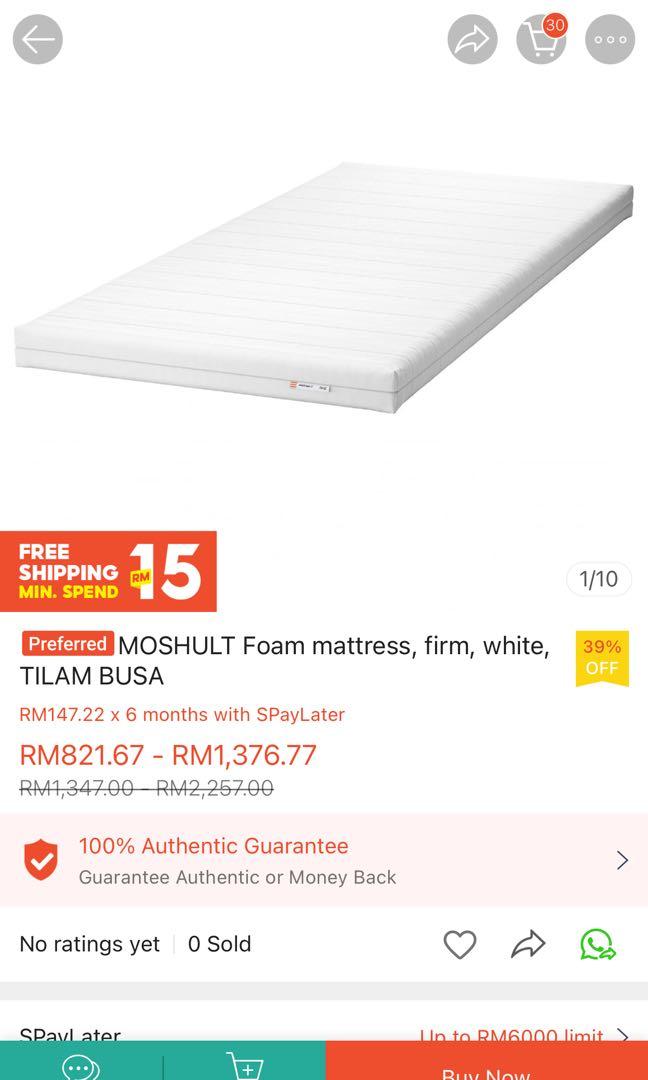Chat with the seller
The image size is (648, 1080).
coord(81,1066)
